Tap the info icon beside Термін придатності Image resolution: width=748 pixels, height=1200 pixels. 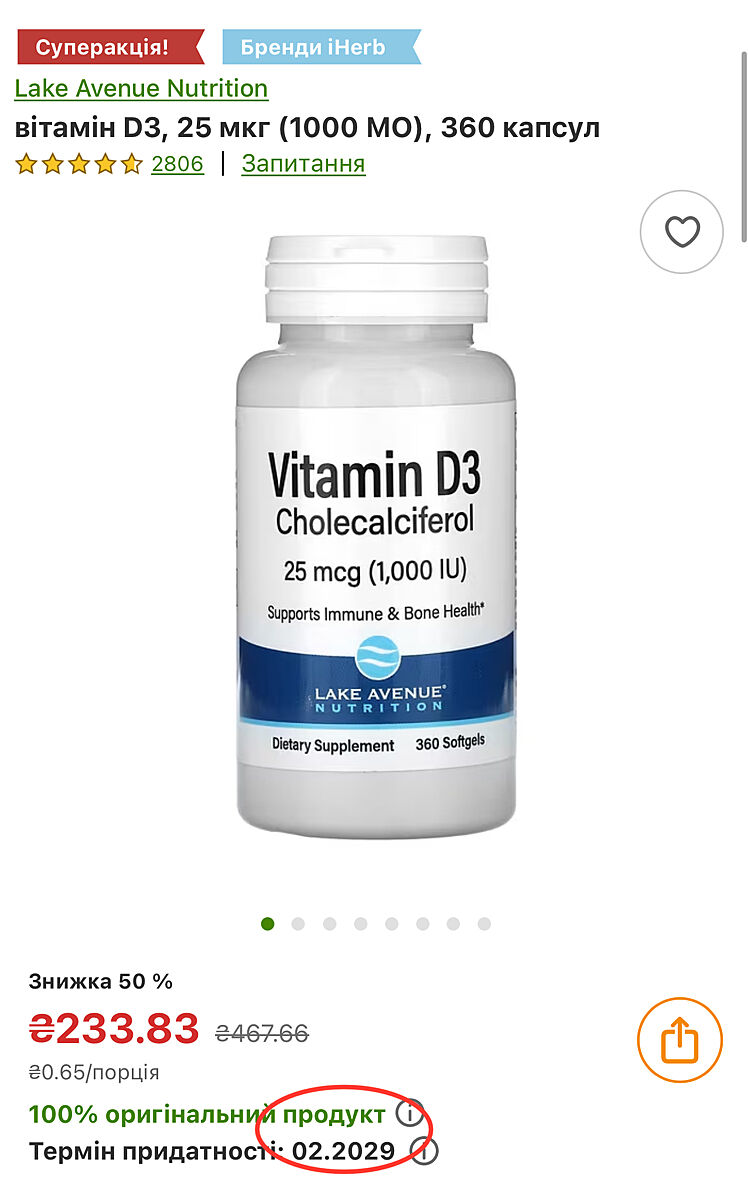pos(425,1152)
